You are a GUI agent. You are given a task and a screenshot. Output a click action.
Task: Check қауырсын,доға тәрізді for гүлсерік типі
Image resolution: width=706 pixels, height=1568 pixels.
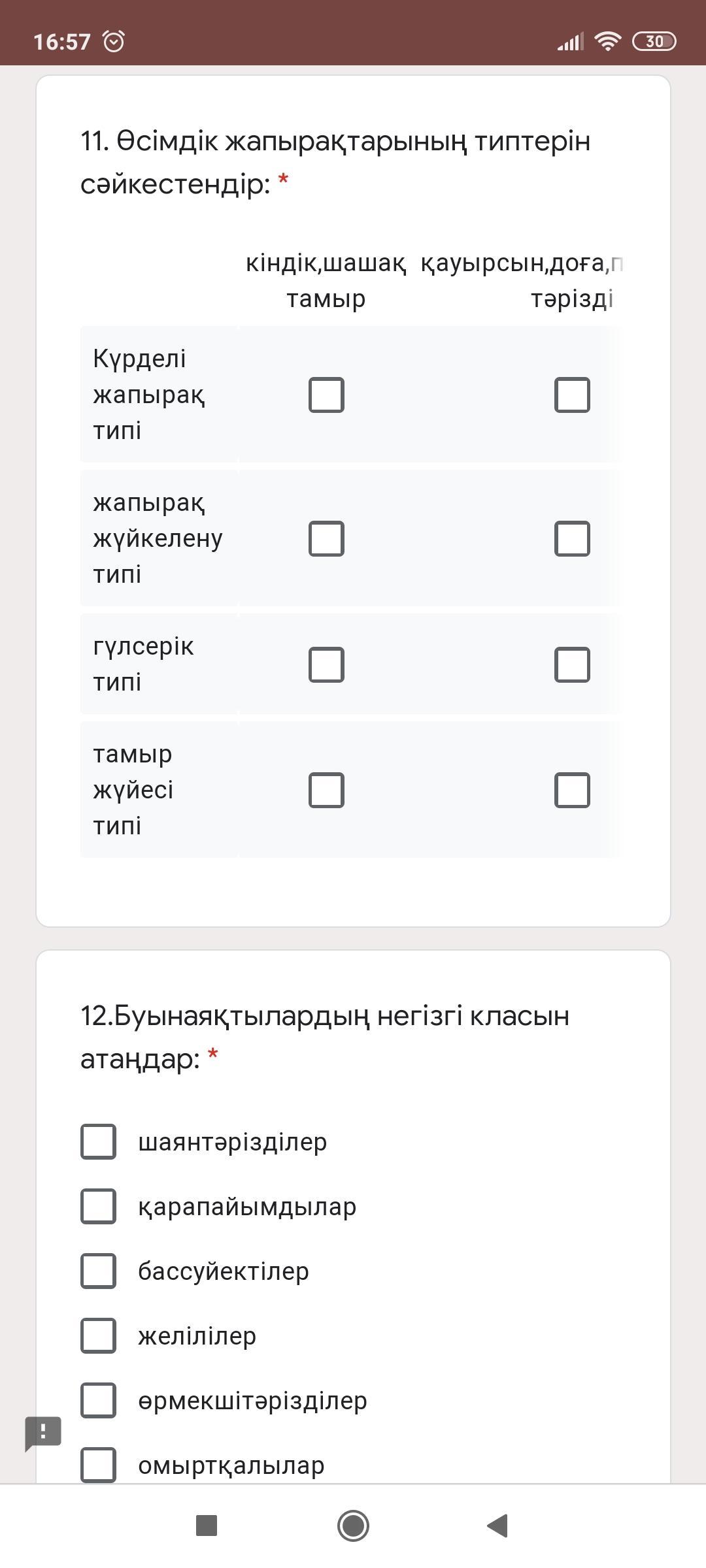coord(572,664)
